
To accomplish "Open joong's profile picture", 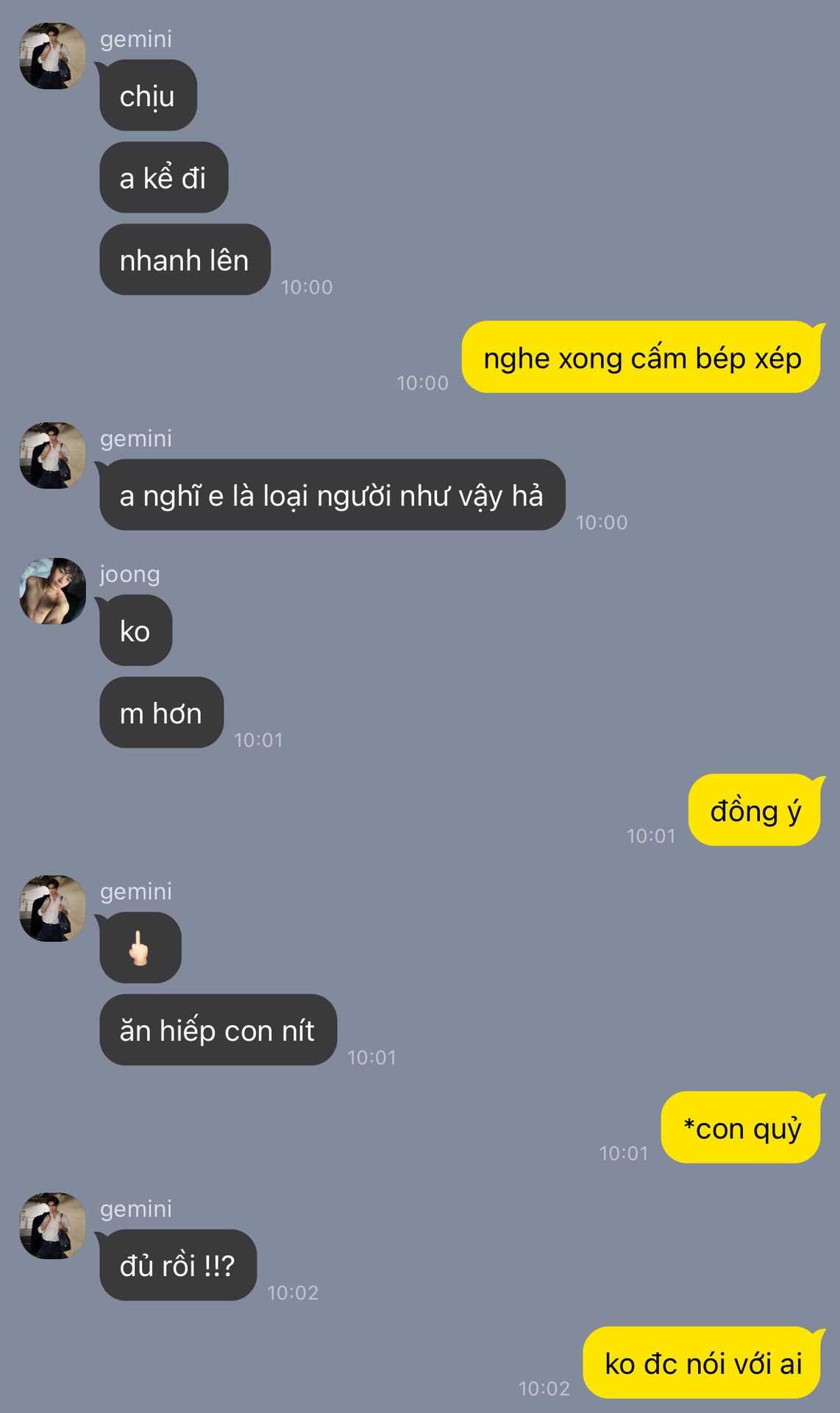I will point(52,591).
